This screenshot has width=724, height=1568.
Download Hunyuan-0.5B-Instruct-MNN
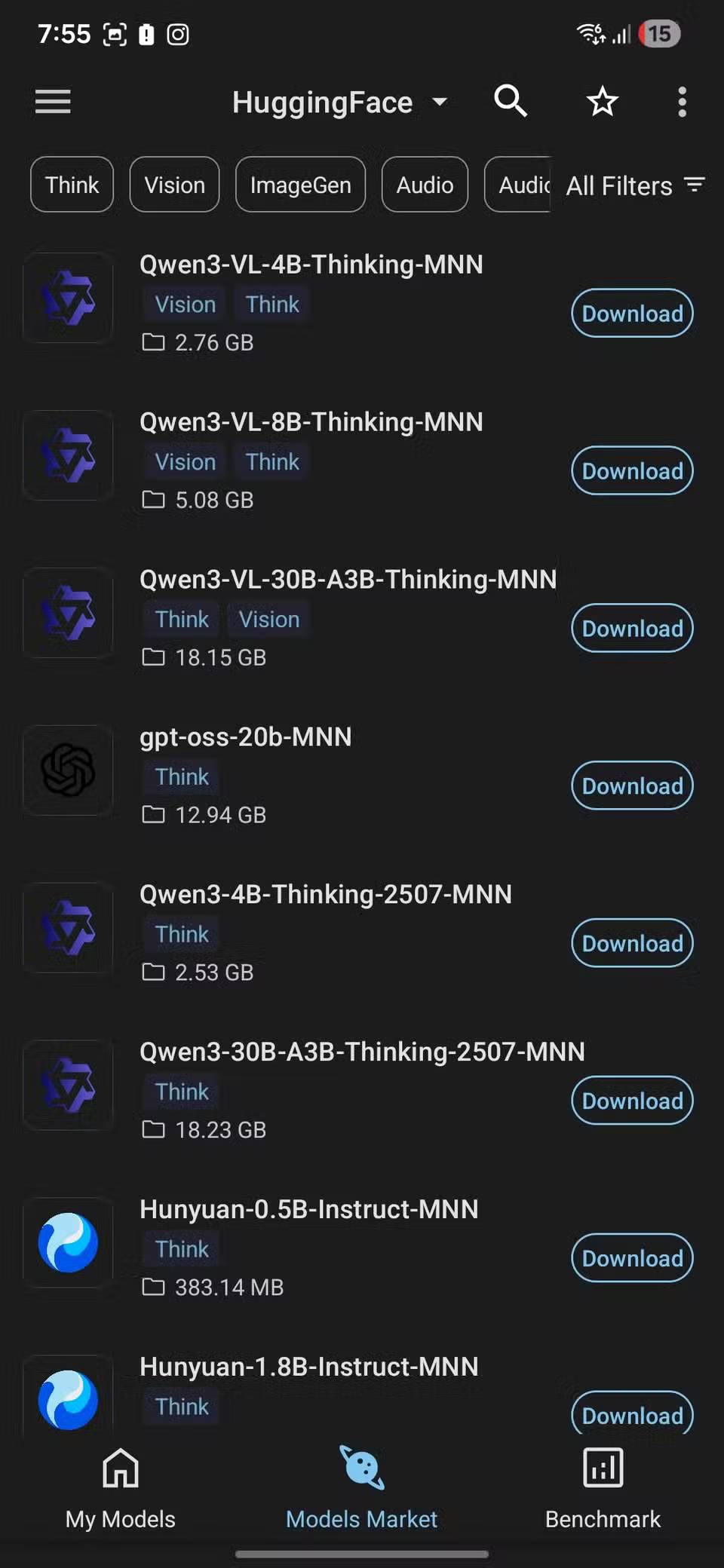(x=632, y=1258)
